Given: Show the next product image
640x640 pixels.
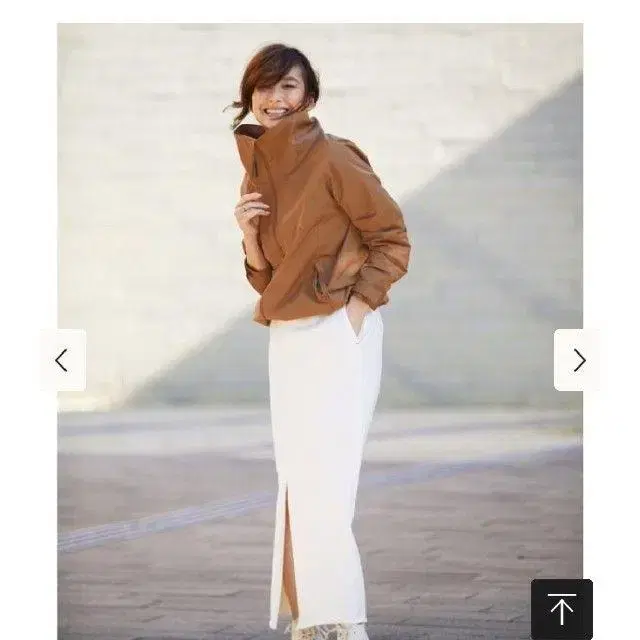Looking at the screenshot, I should 578,360.
